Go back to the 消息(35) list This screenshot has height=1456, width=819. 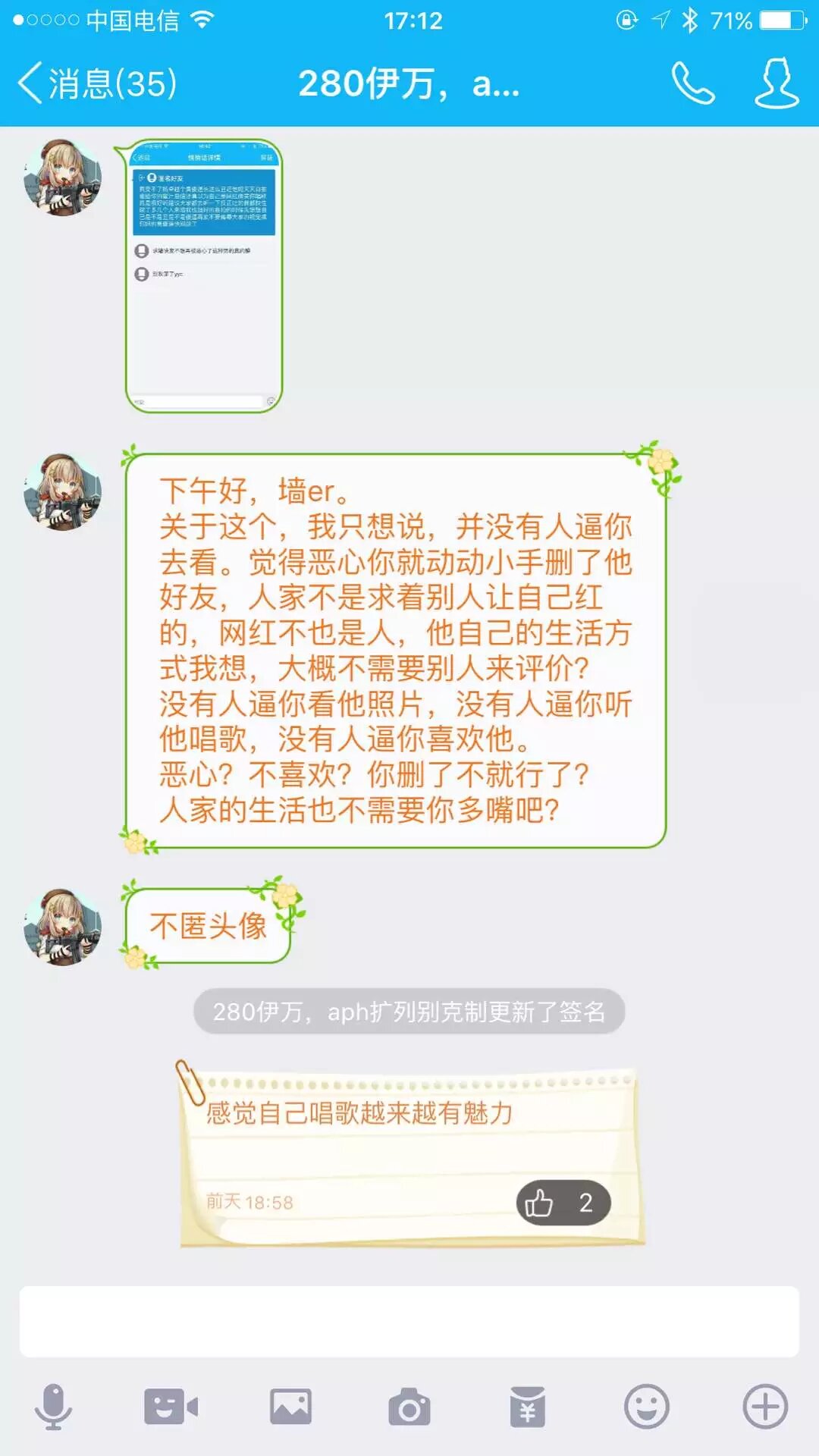point(97,83)
